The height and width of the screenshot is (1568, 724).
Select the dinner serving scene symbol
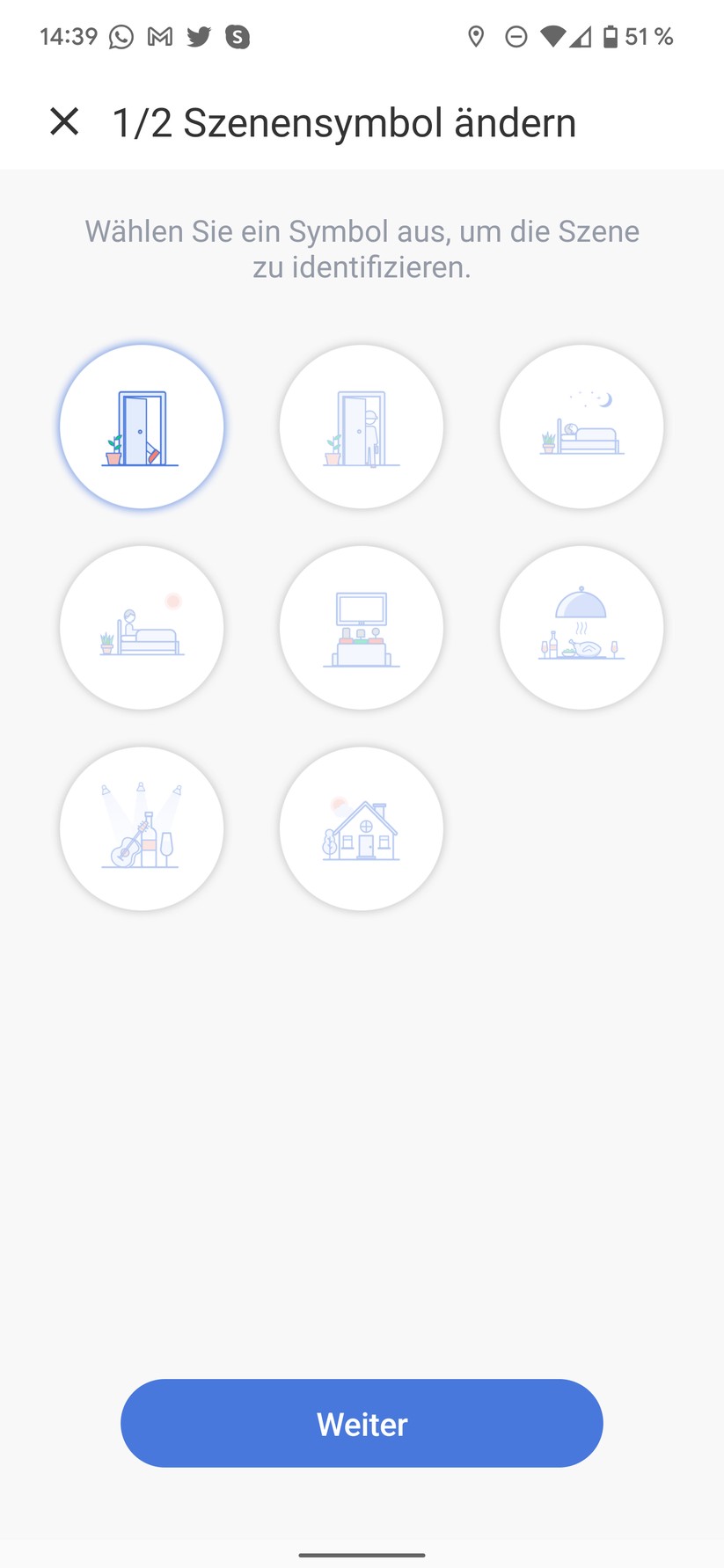[x=582, y=627]
